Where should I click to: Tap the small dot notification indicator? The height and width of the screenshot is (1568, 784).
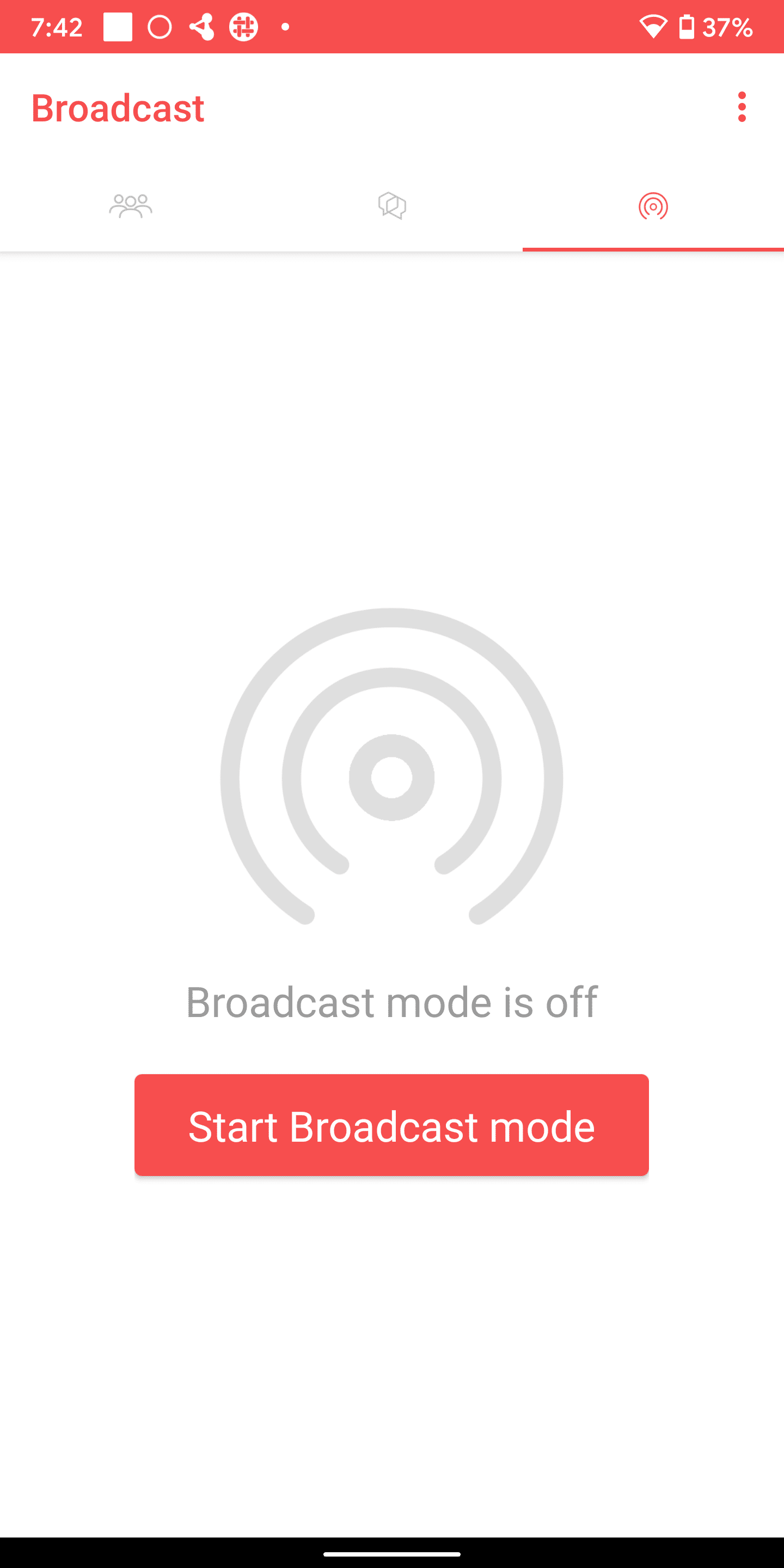(285, 26)
